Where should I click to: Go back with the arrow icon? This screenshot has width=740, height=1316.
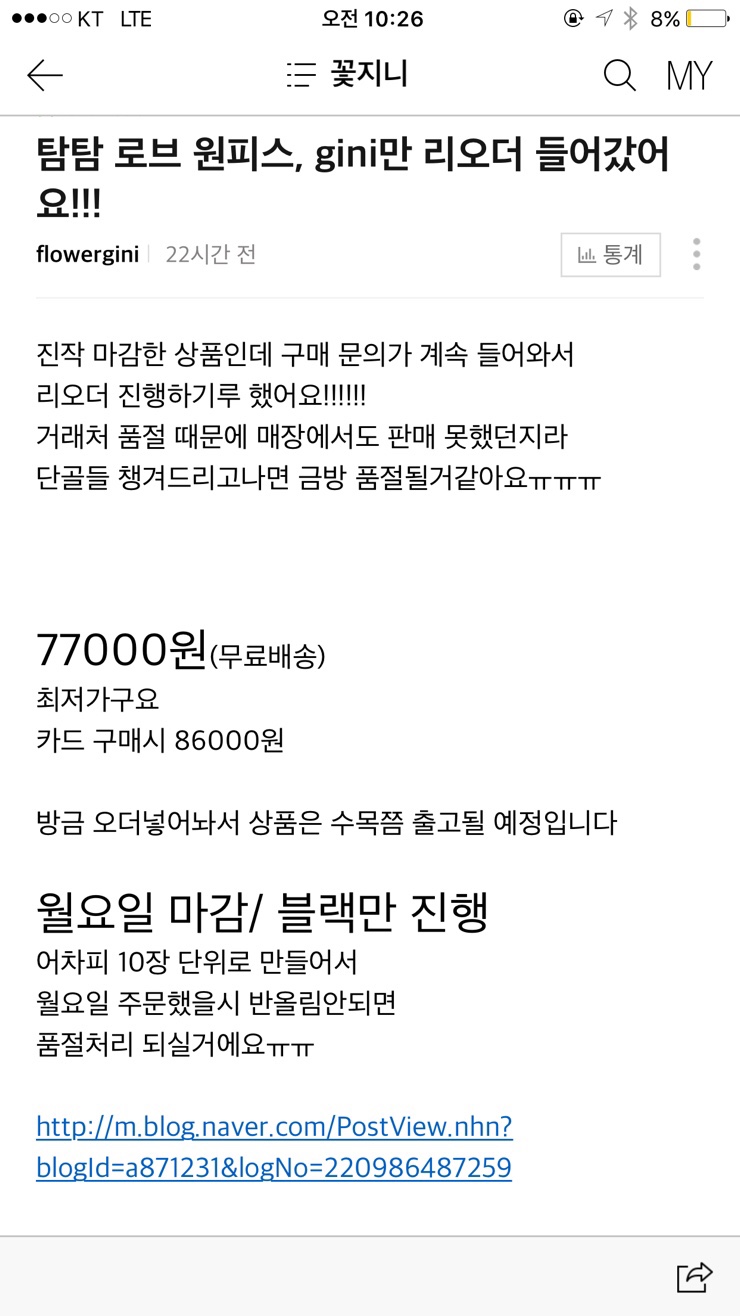[x=45, y=75]
